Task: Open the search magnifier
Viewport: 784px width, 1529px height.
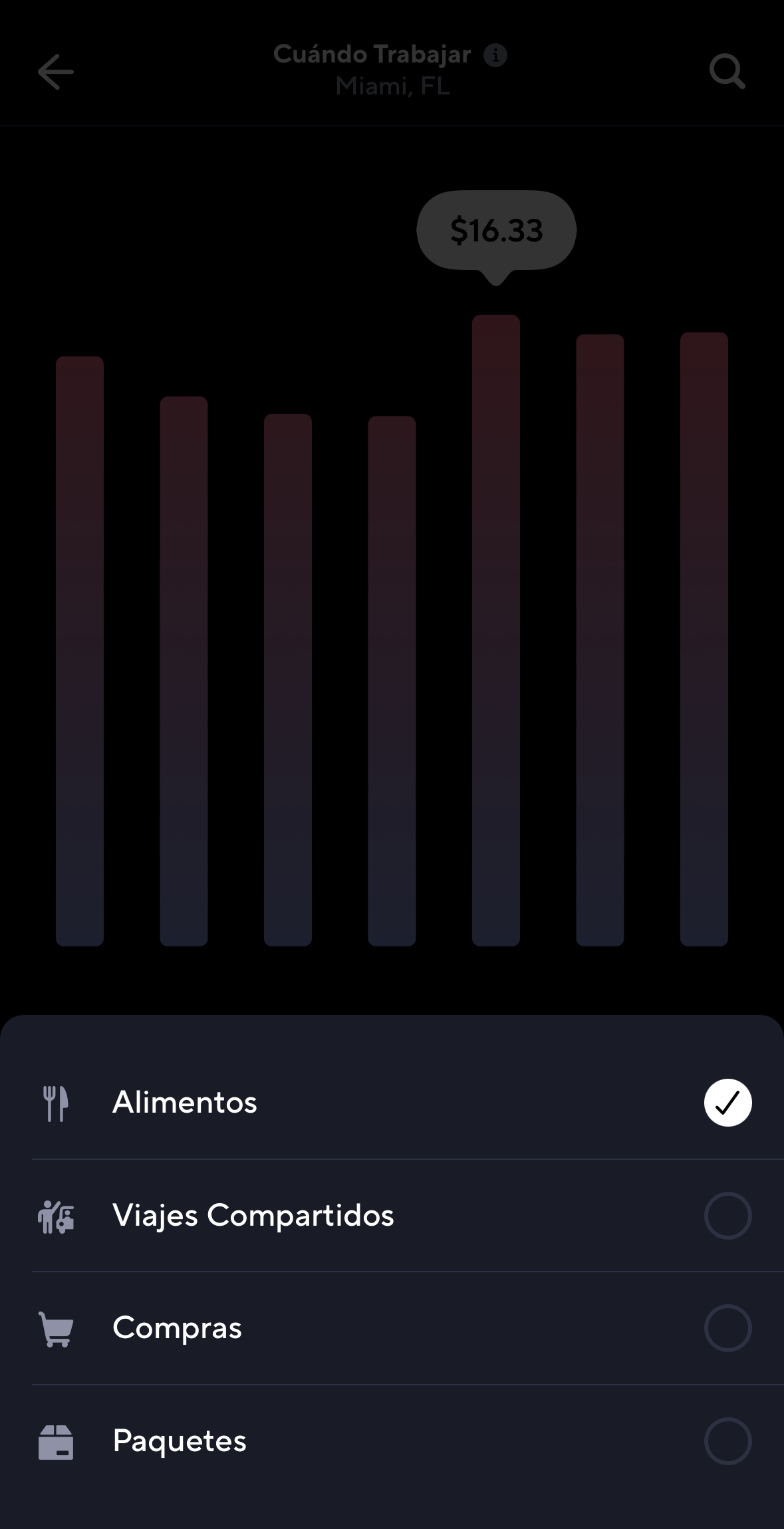Action: point(727,72)
